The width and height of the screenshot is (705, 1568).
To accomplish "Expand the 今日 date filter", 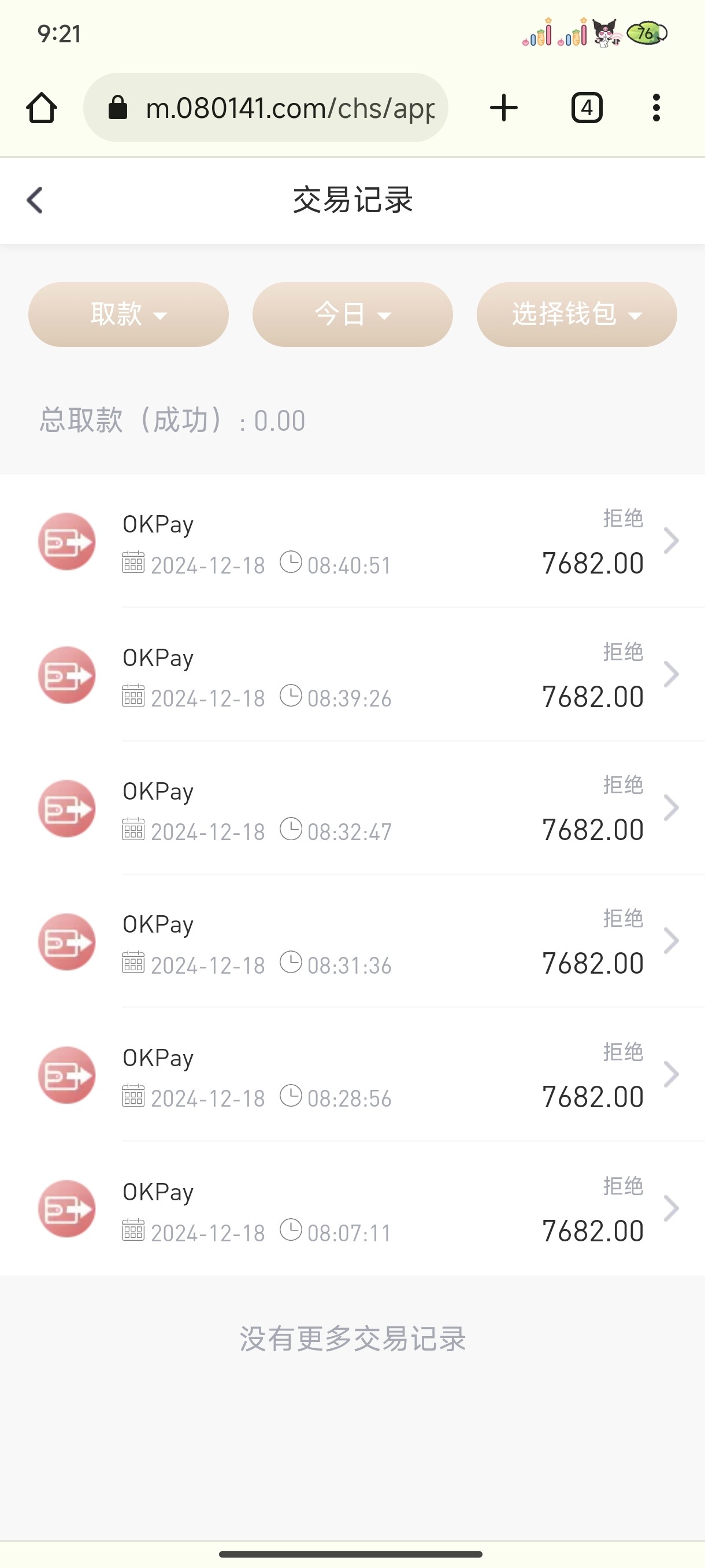I will pos(352,315).
